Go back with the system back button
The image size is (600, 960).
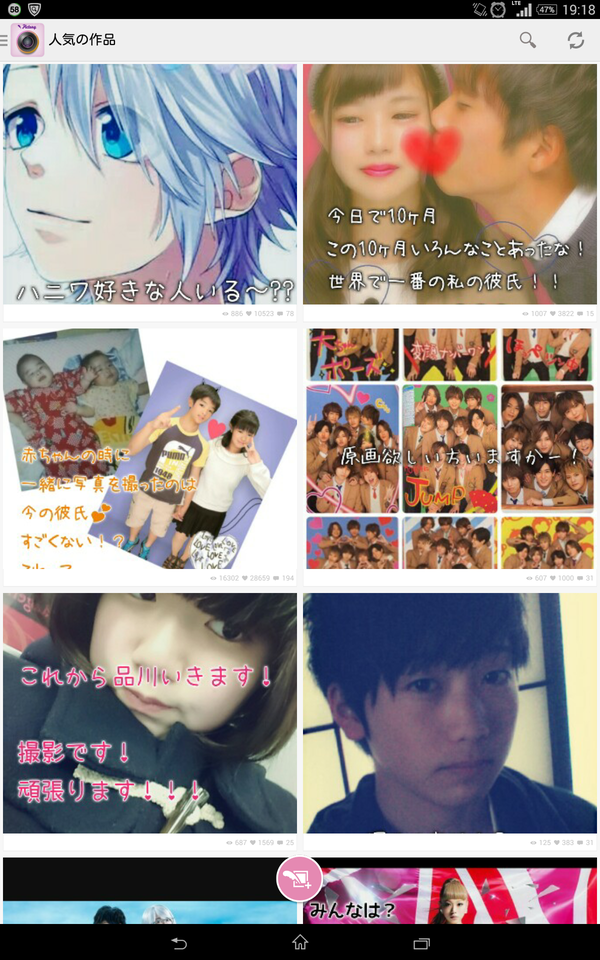tap(179, 942)
